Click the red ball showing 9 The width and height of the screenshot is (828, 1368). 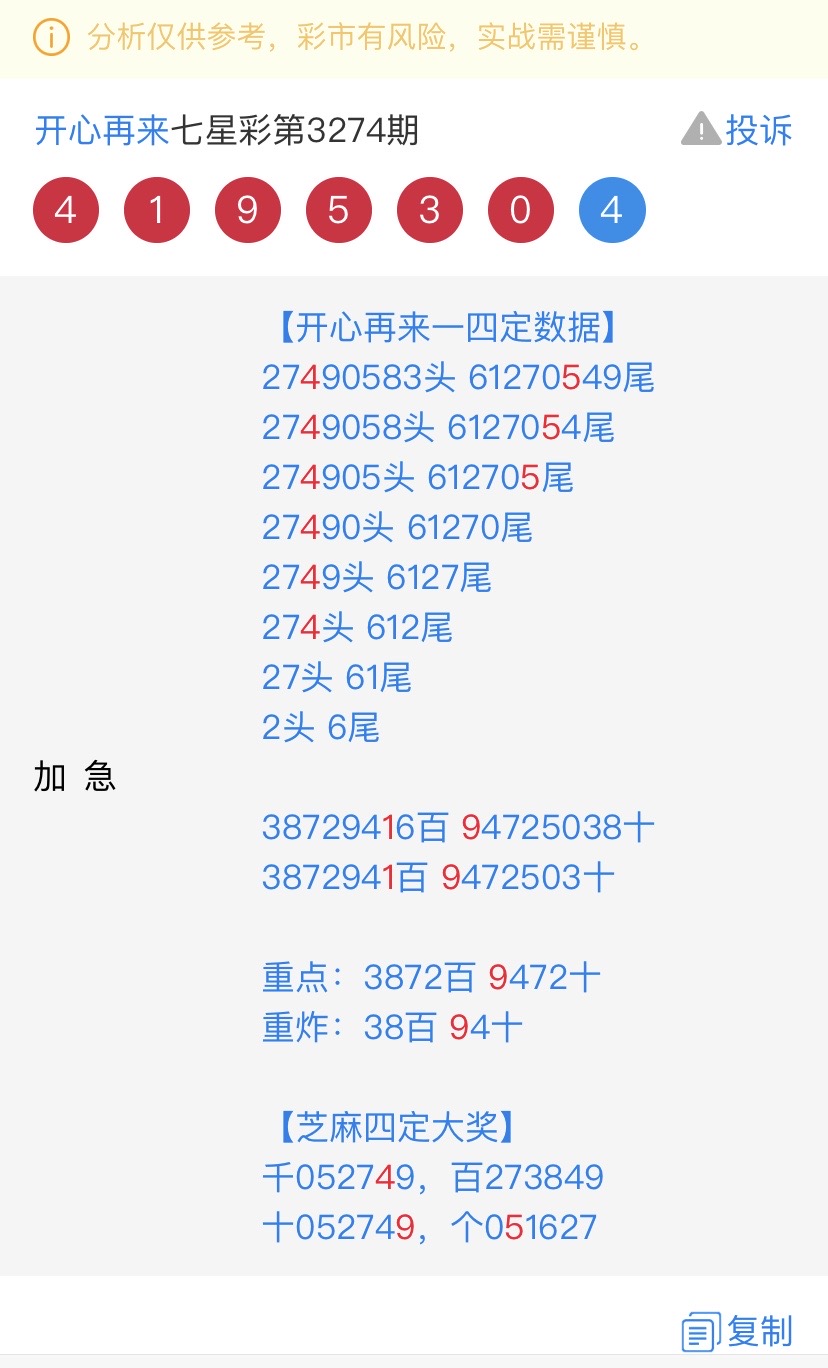pos(247,209)
